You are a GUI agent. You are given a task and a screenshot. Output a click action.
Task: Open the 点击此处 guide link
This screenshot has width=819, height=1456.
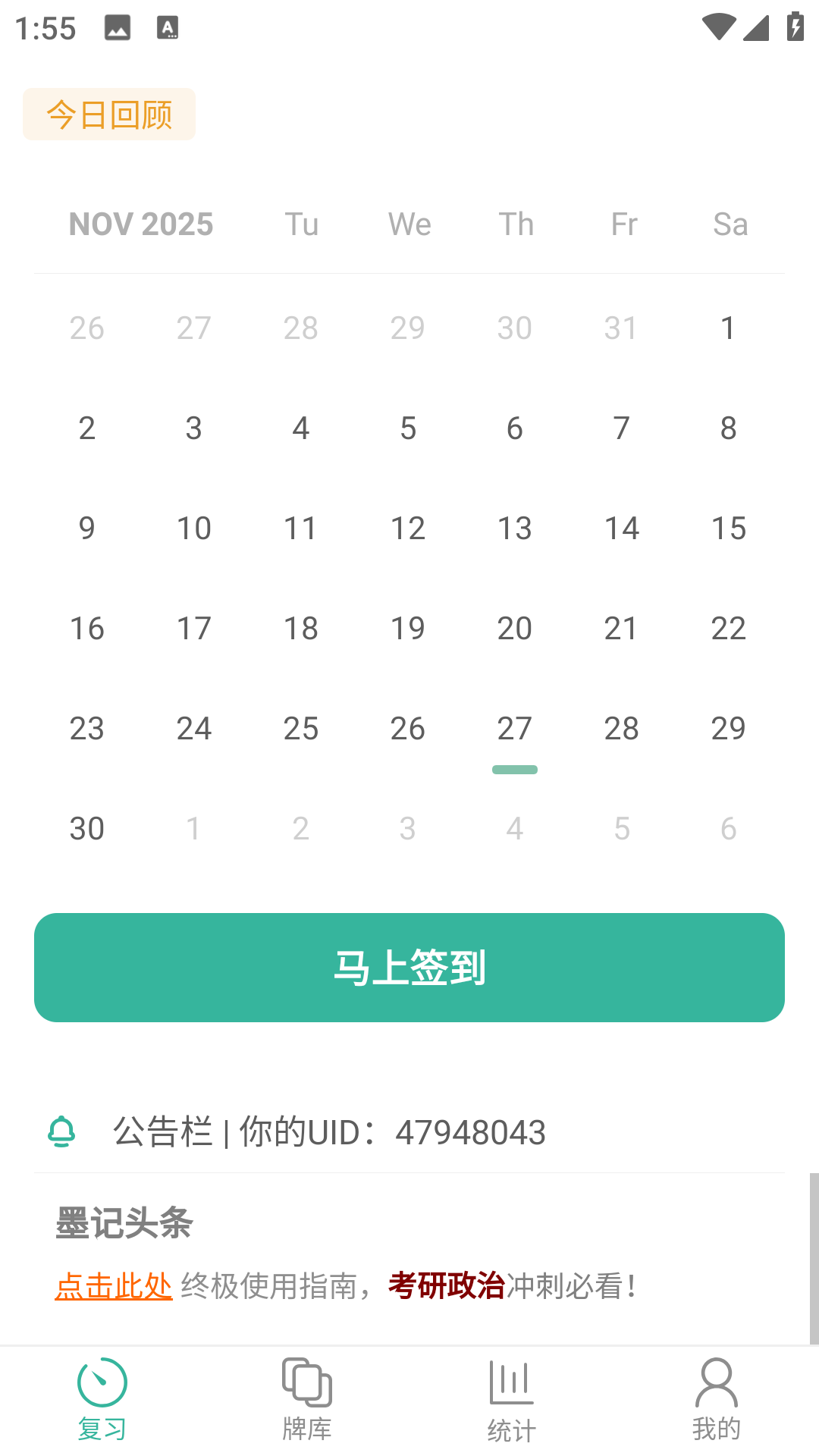[x=114, y=1287]
